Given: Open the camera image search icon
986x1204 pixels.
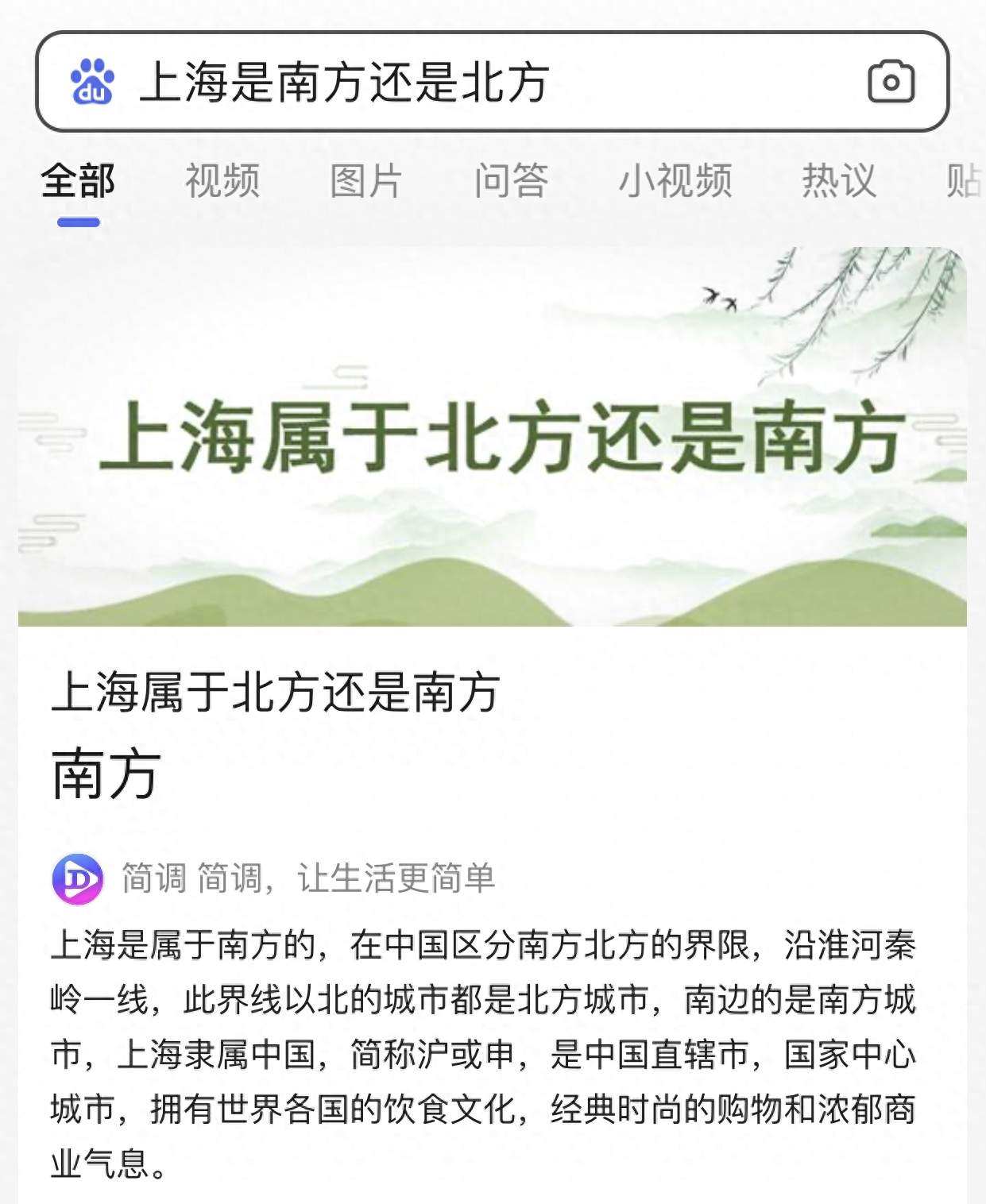Looking at the screenshot, I should click(891, 82).
